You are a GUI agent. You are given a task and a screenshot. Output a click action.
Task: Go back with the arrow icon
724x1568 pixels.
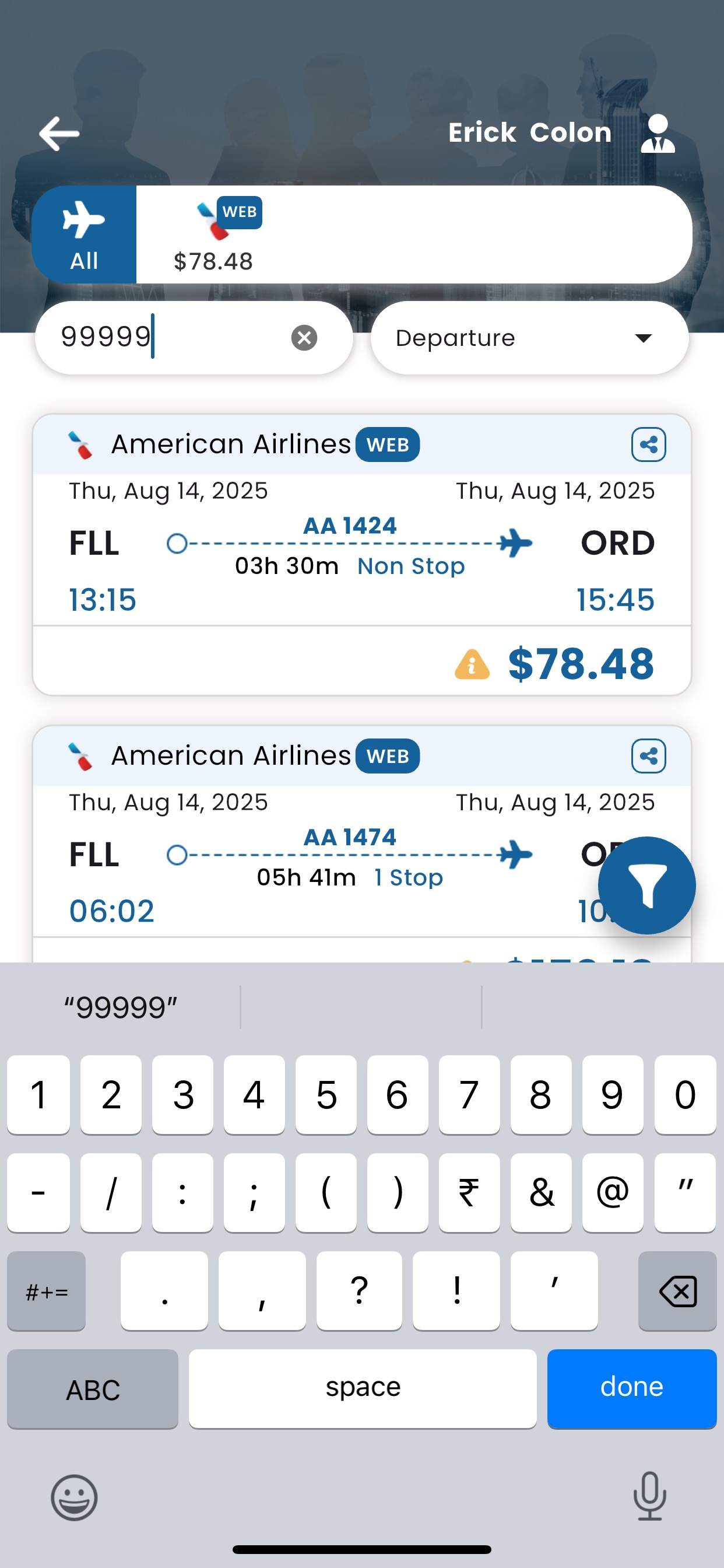click(59, 134)
